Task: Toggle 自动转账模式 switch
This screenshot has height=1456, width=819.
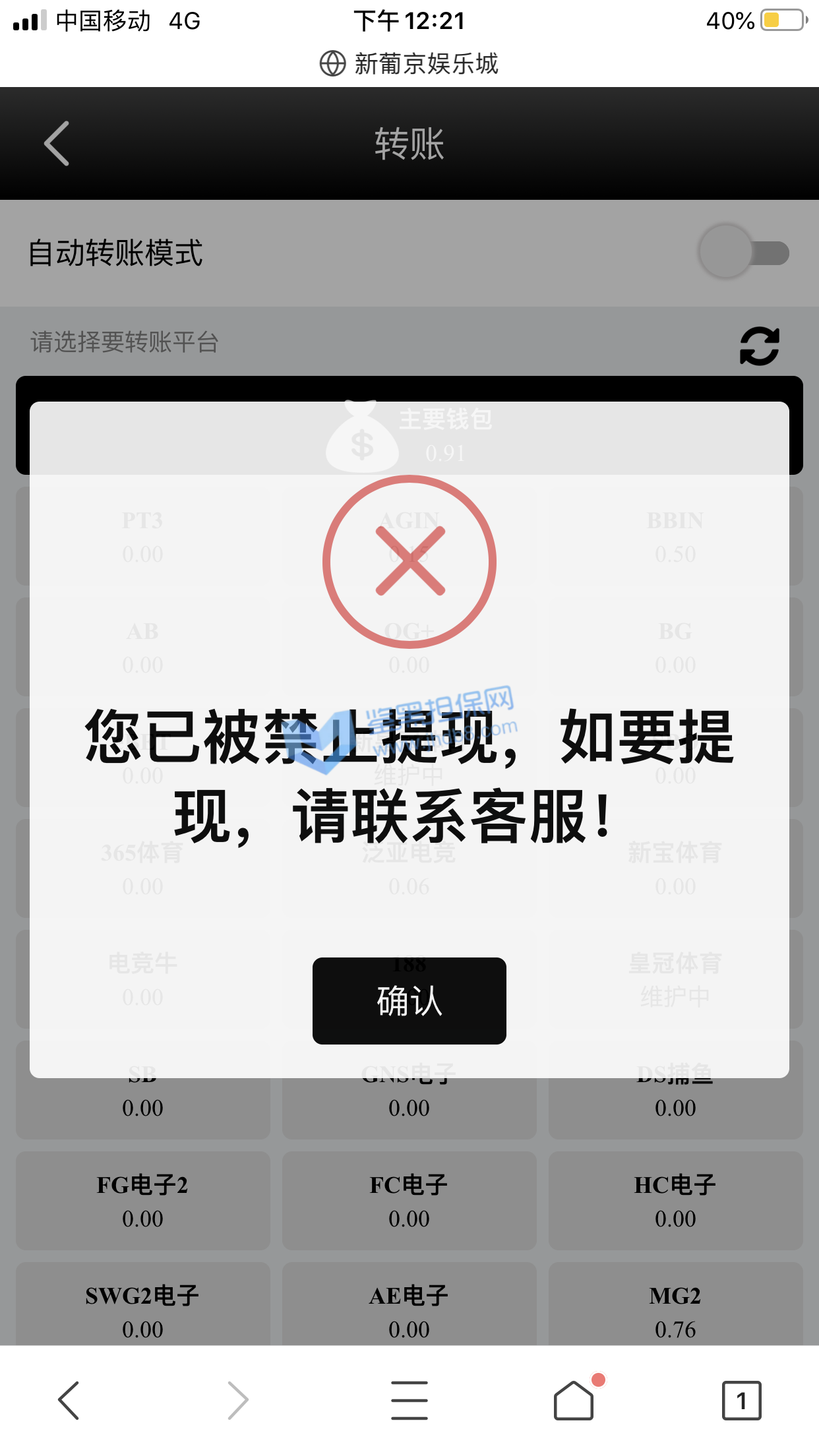Action: (x=744, y=253)
